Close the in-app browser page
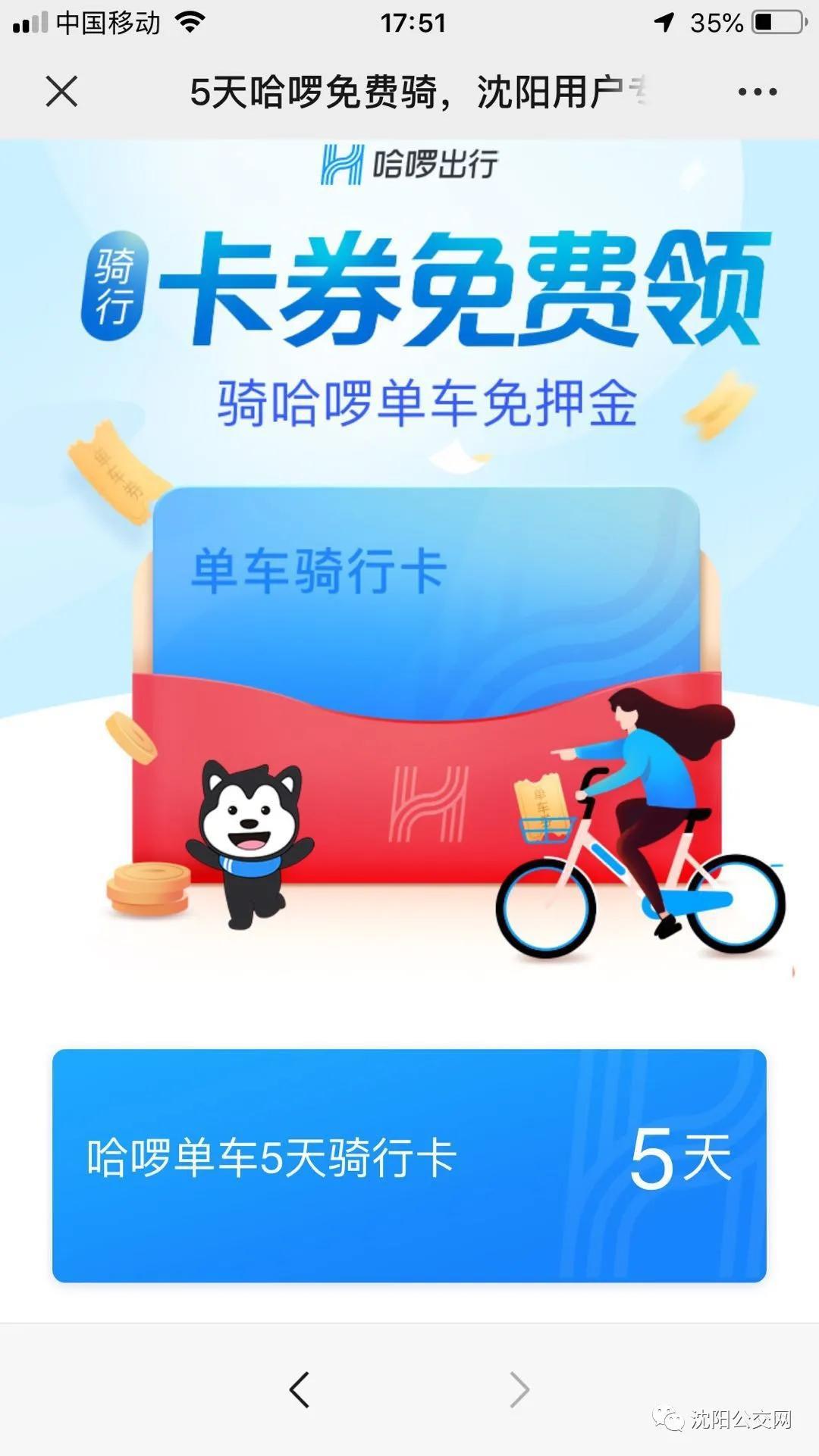The height and width of the screenshot is (1456, 819). tap(61, 92)
